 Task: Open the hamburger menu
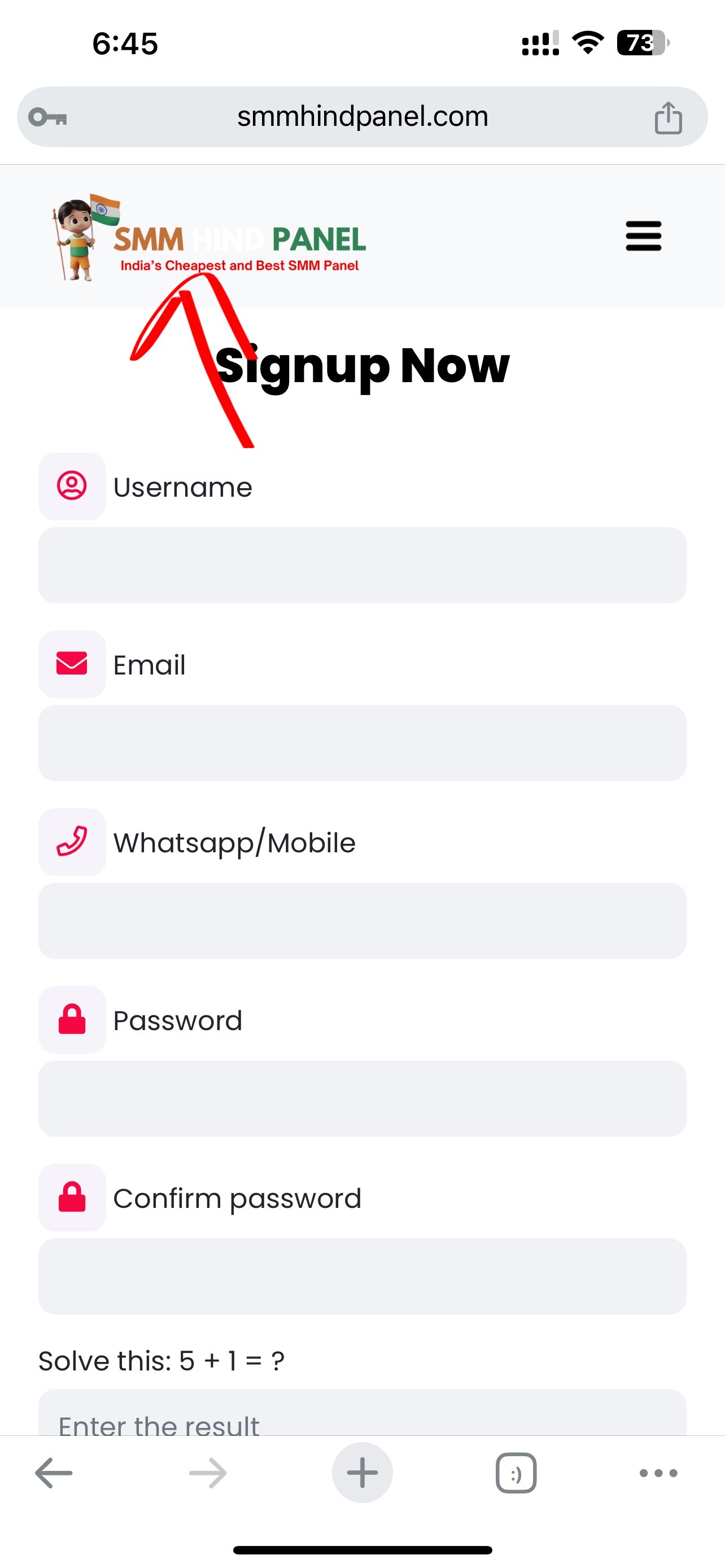coord(644,236)
